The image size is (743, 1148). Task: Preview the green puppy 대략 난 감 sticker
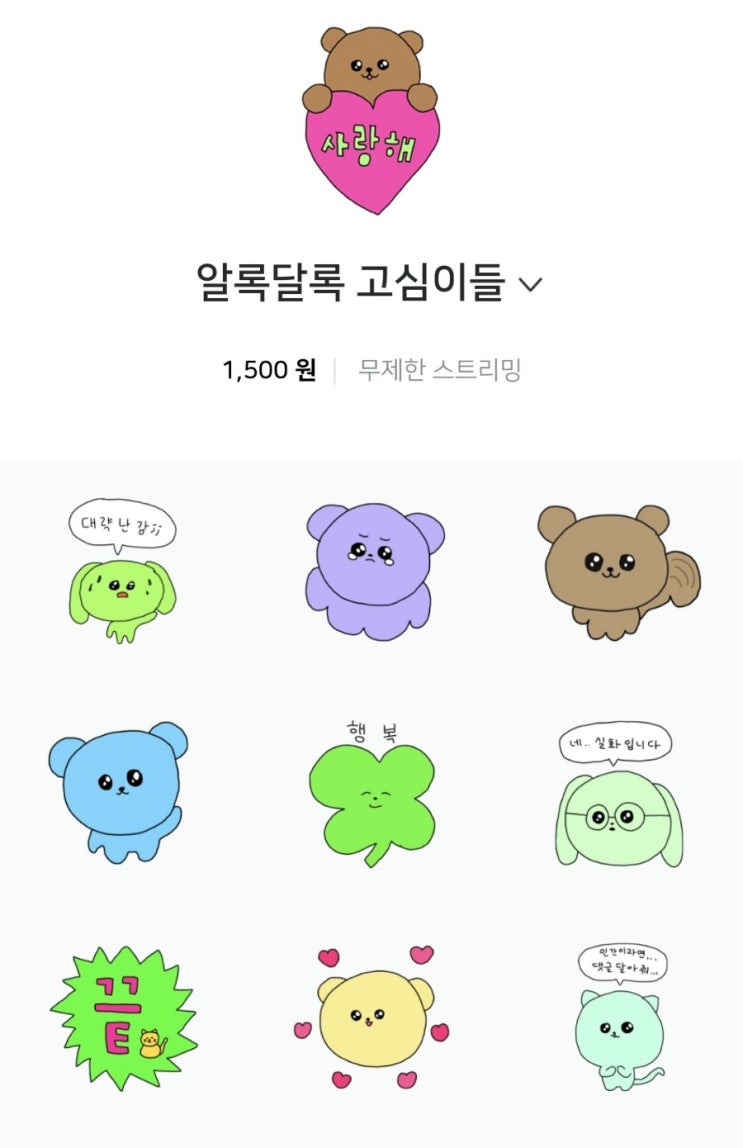pos(122,573)
